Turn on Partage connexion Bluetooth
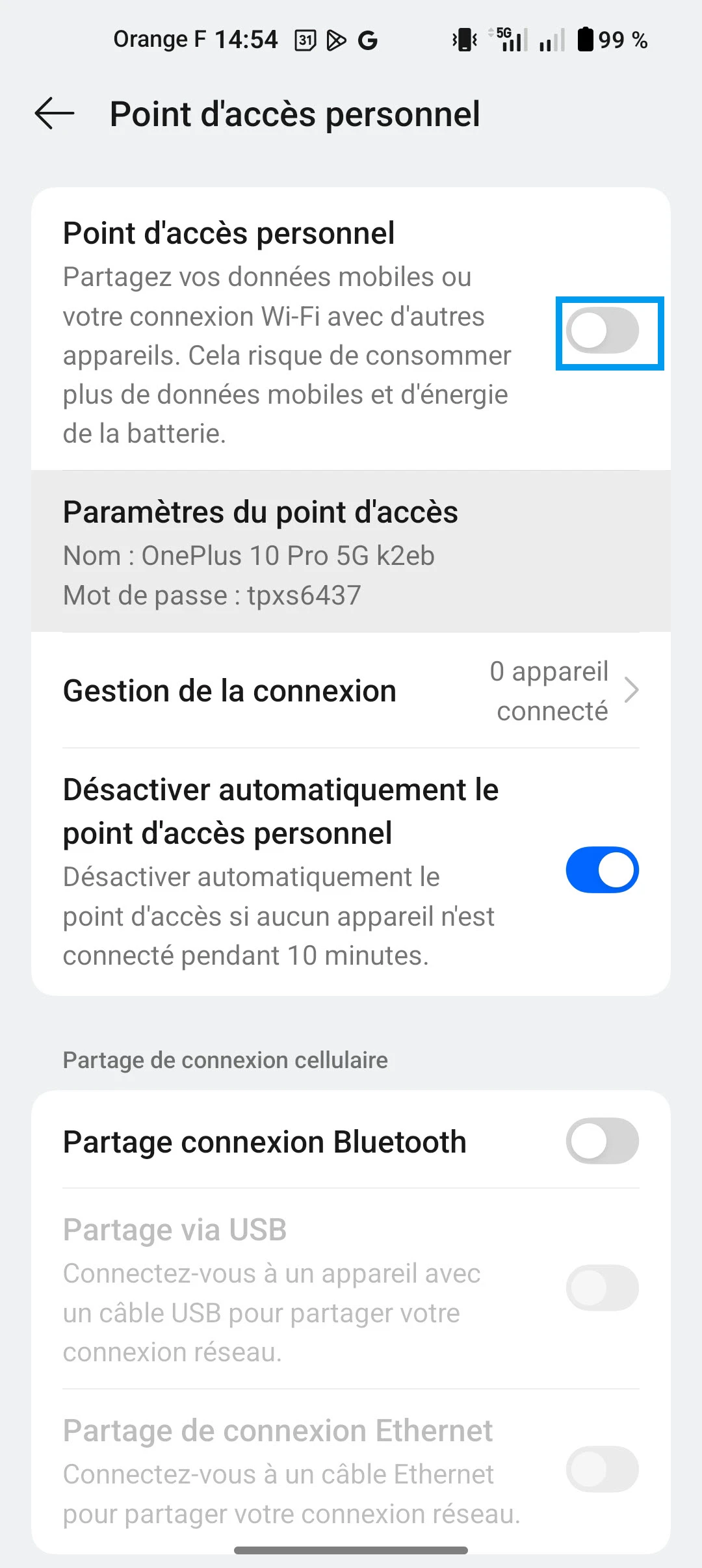Screen dimensions: 702x1568 tap(602, 1141)
